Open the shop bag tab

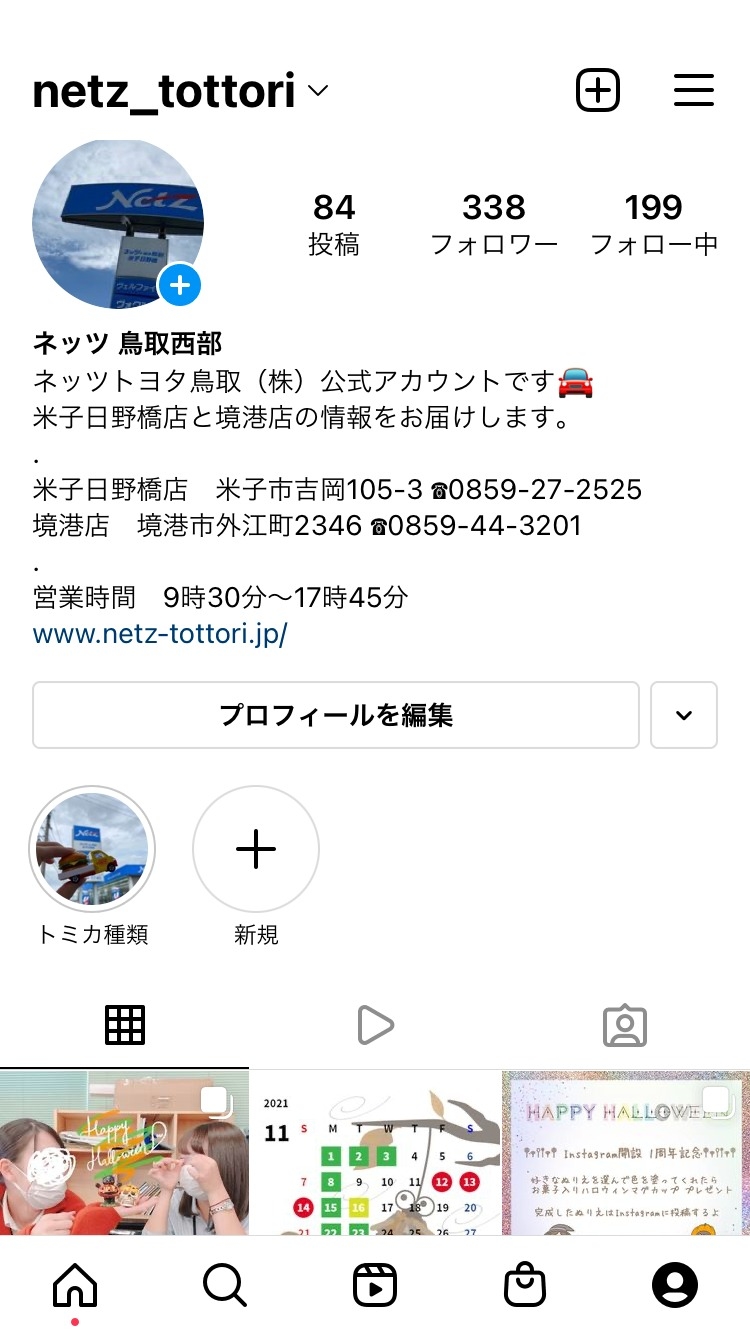click(x=525, y=1285)
